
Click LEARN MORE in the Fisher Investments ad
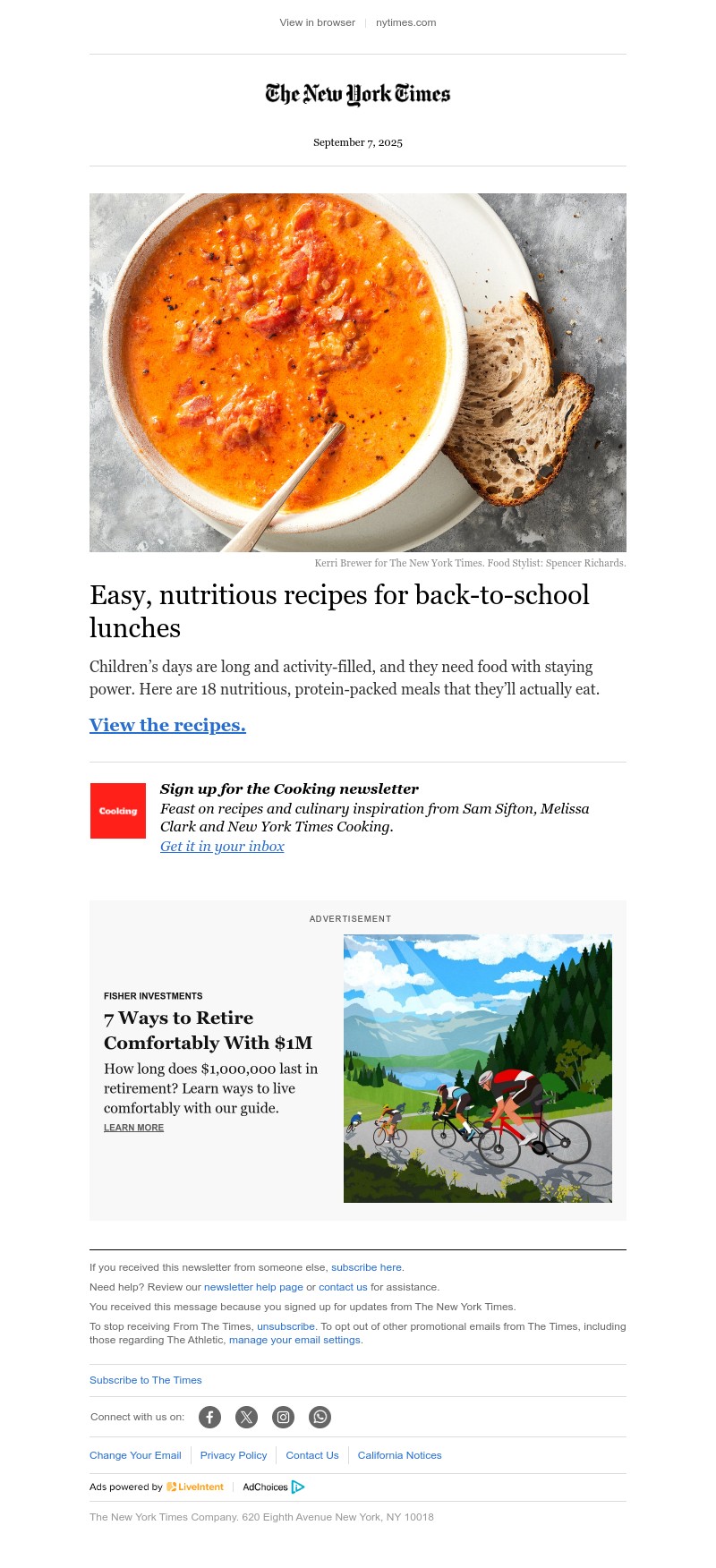133,1128
